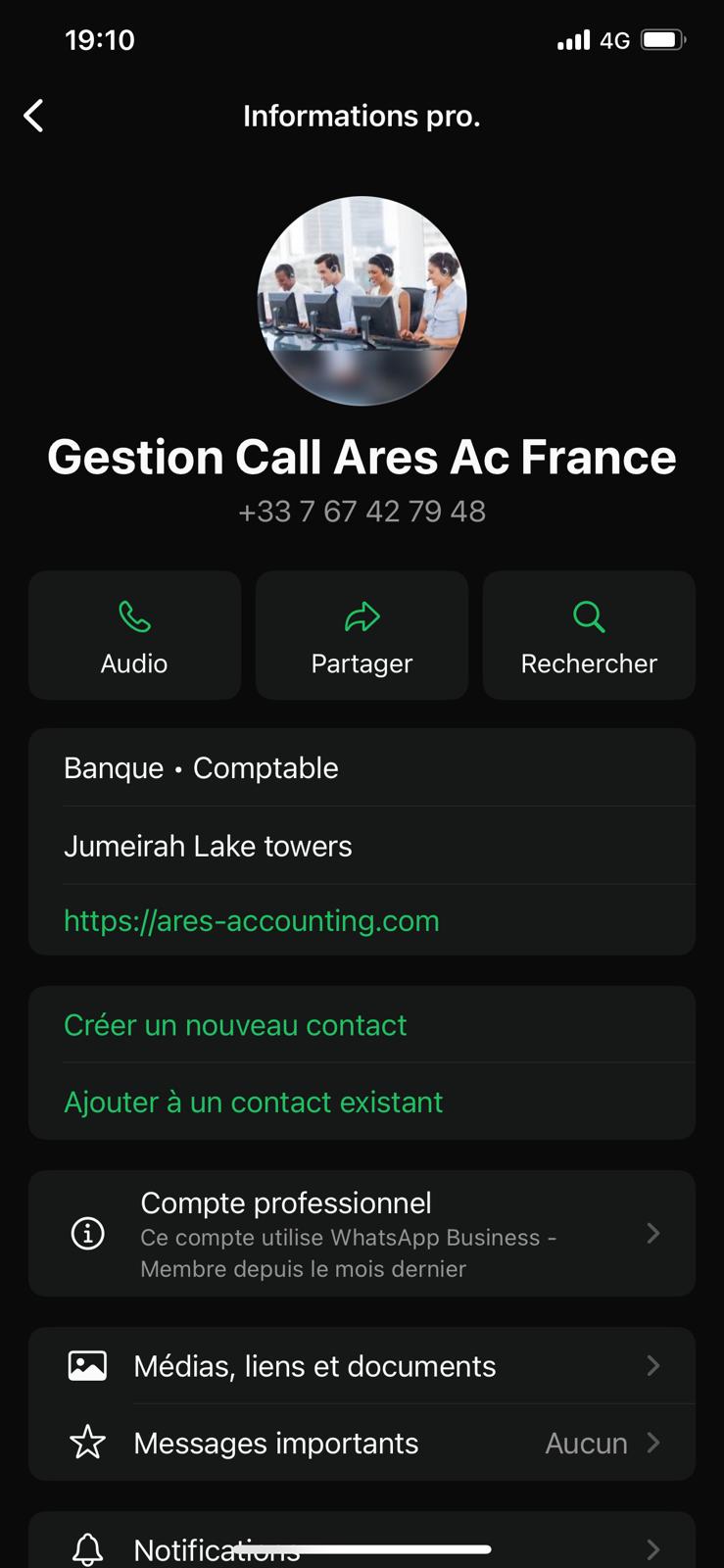Go back from Informations pro.
Viewport: 724px width, 1568px height.
point(34,116)
